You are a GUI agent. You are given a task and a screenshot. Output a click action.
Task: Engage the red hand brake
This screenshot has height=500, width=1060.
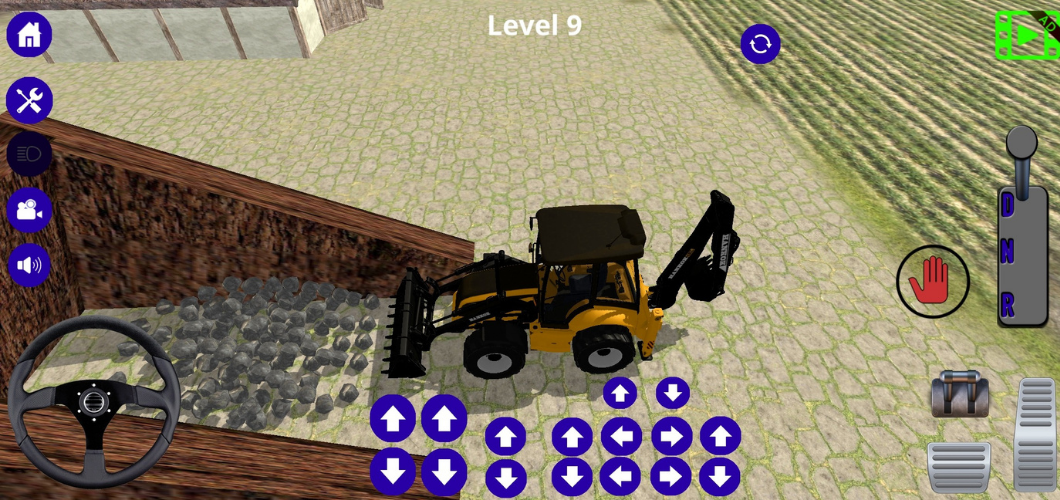tap(932, 281)
